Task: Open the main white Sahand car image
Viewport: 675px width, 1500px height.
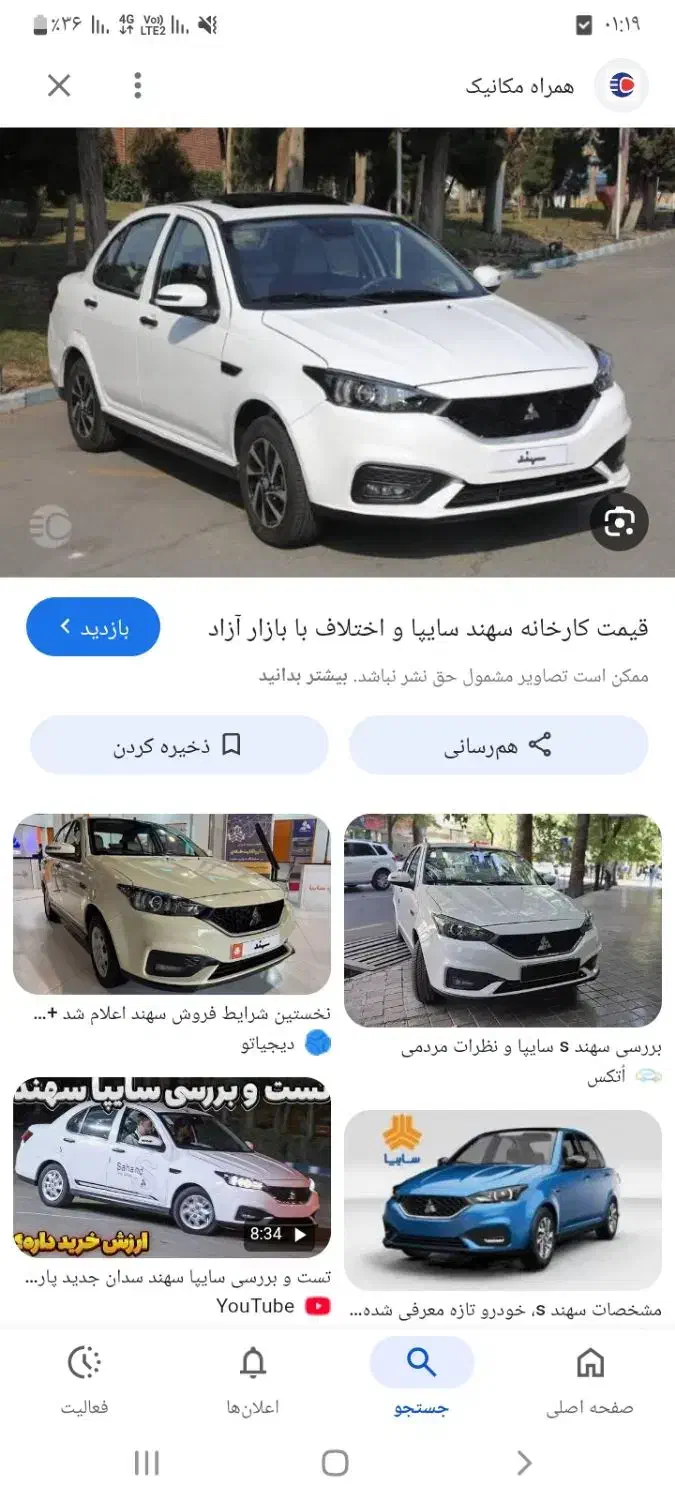Action: 337,350
